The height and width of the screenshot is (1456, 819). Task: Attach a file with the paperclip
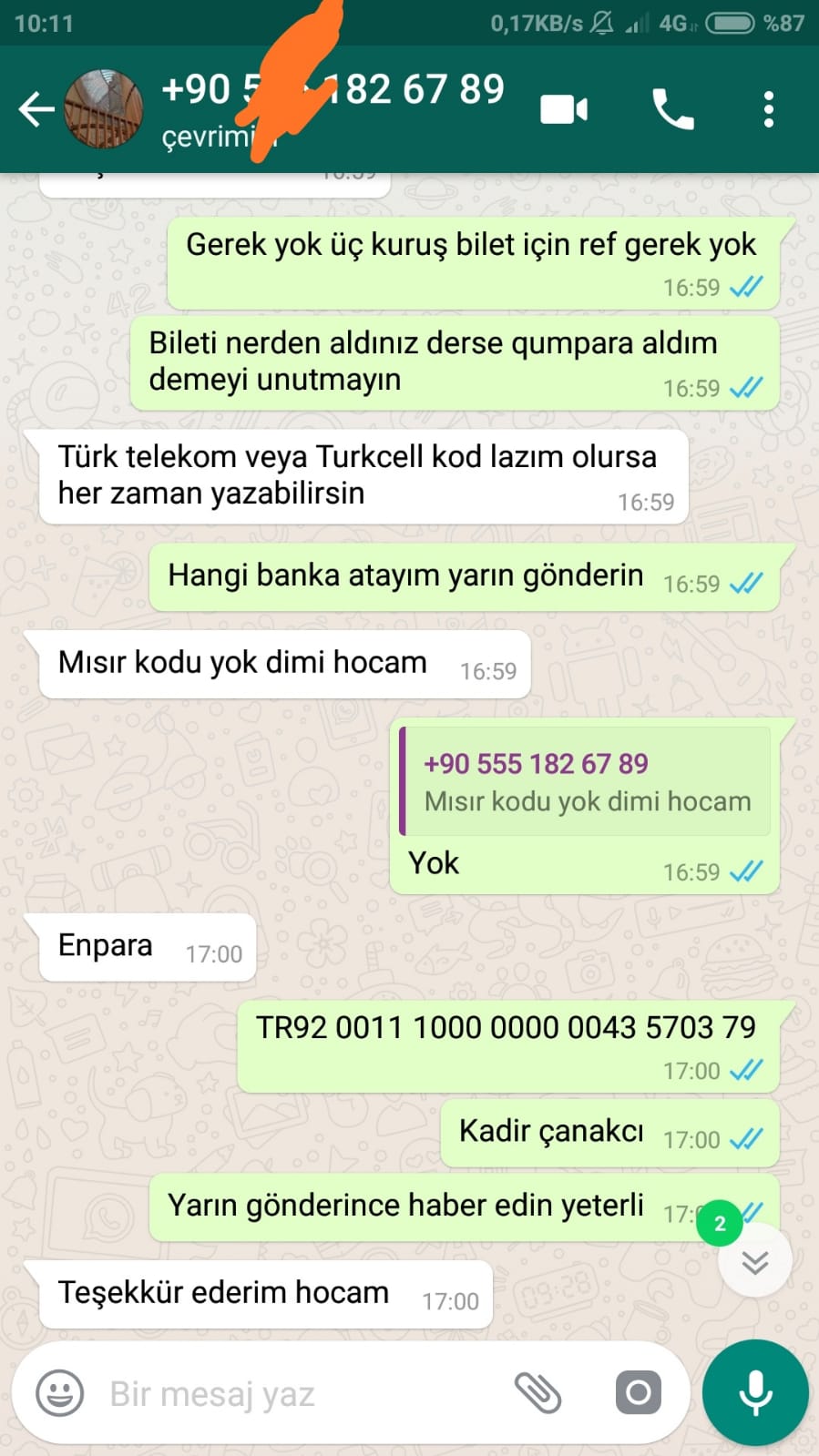pyautogui.click(x=538, y=1393)
